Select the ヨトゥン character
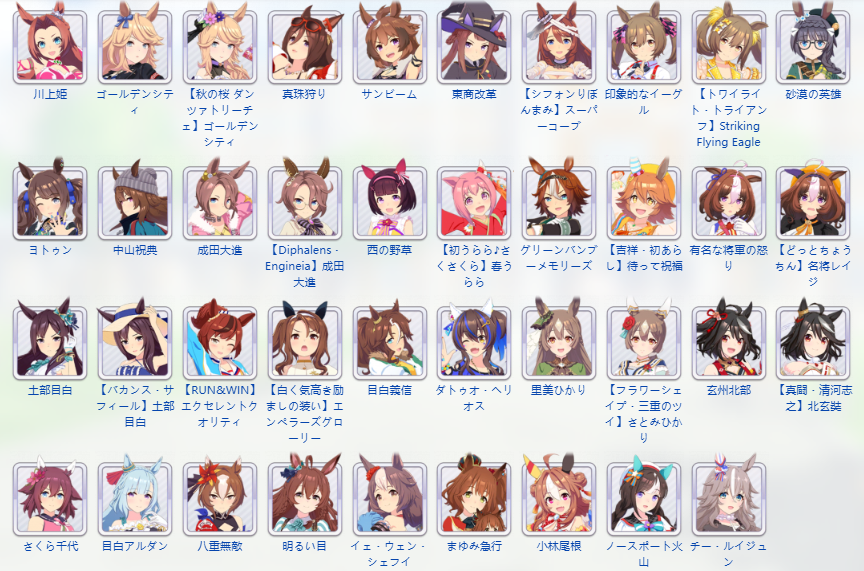Viewport: 864px width, 571px height. pos(49,202)
